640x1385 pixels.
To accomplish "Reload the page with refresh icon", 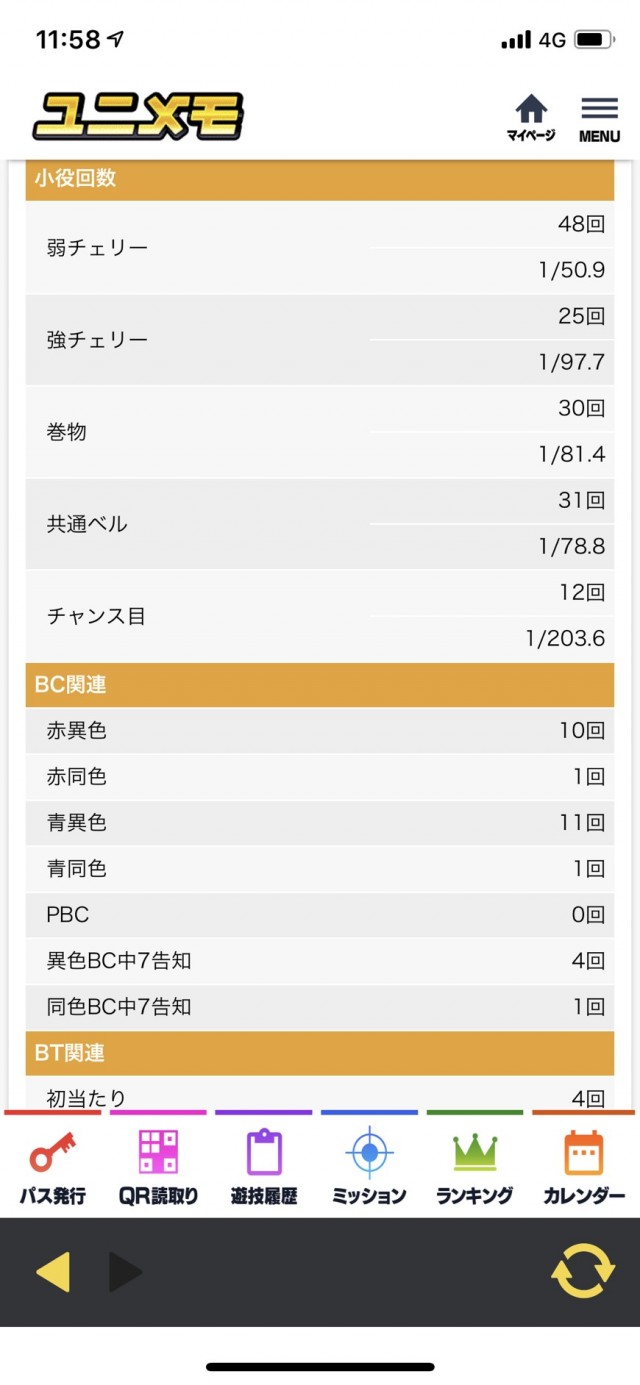I will coord(583,1271).
